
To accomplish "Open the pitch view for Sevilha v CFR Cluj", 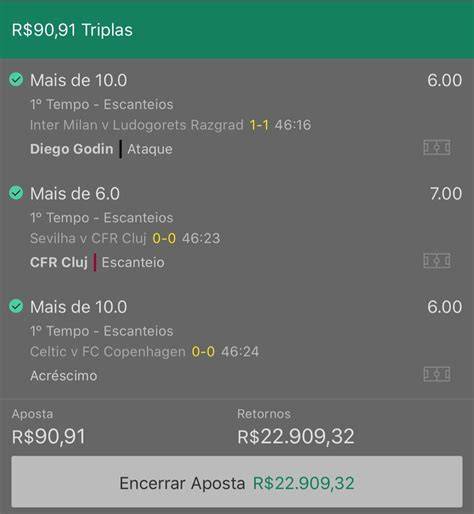I will 437,261.
